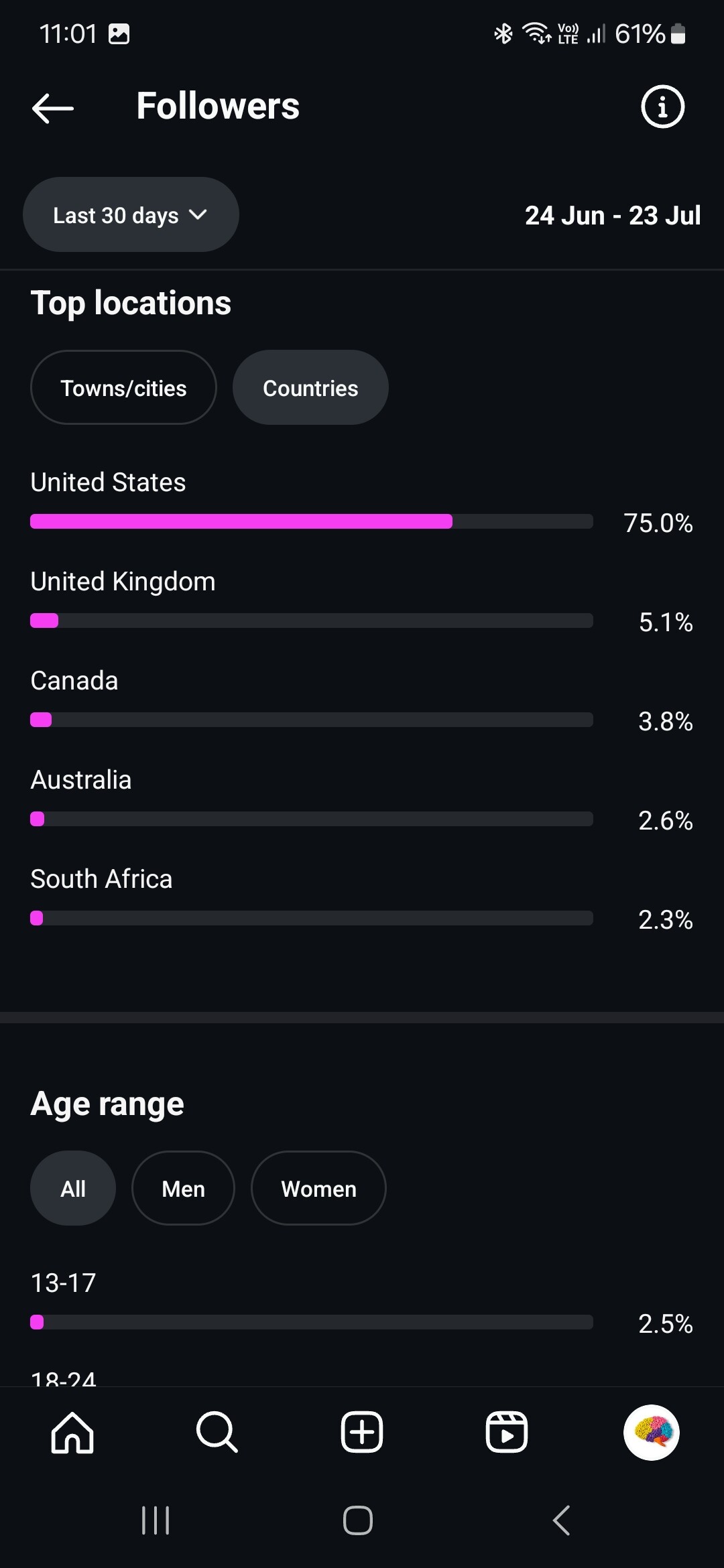Tap the system home button
This screenshot has width=724, height=1568.
358,1520
